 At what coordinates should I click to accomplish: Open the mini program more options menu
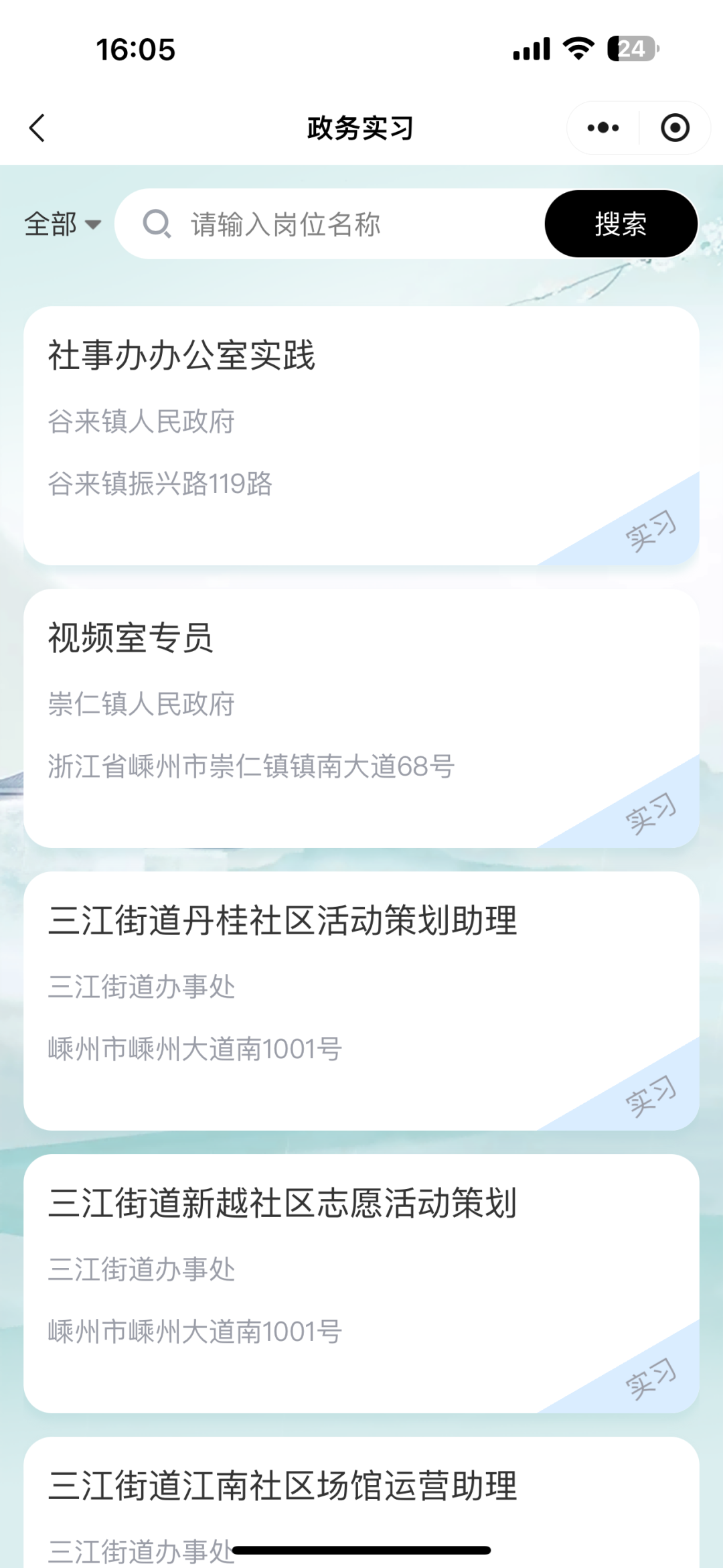(602, 128)
